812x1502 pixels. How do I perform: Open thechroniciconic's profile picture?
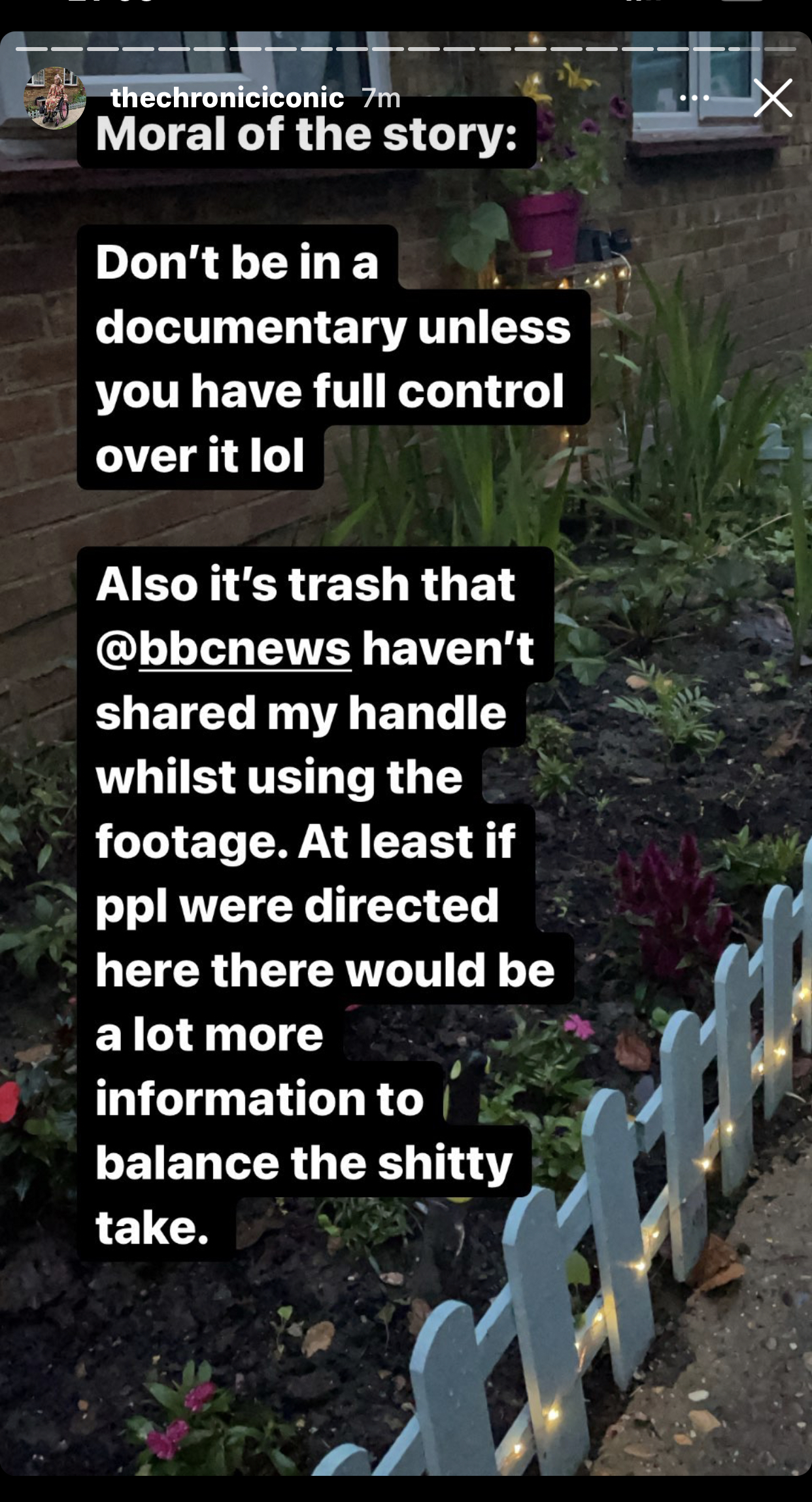tap(55, 98)
